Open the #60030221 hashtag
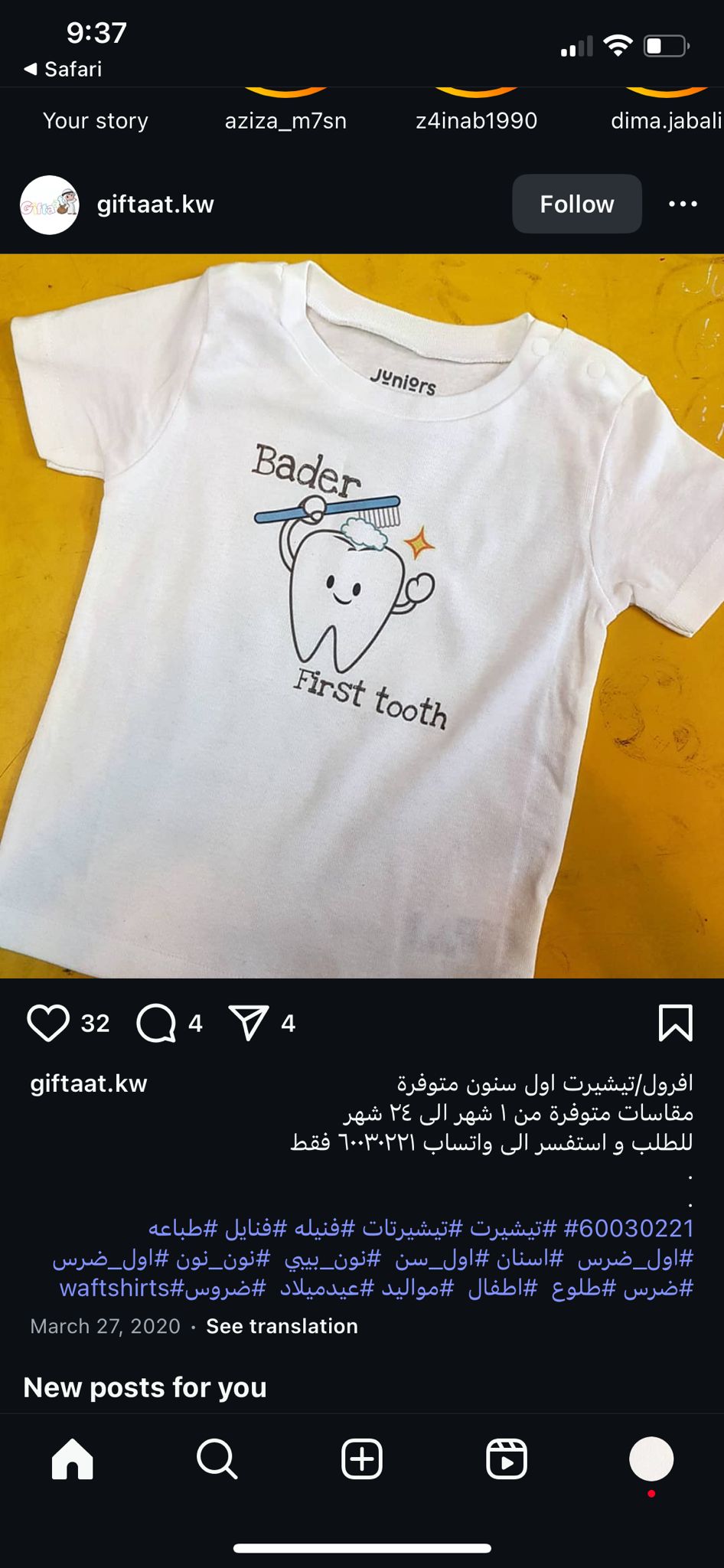This screenshot has height=1568, width=724. click(628, 1228)
